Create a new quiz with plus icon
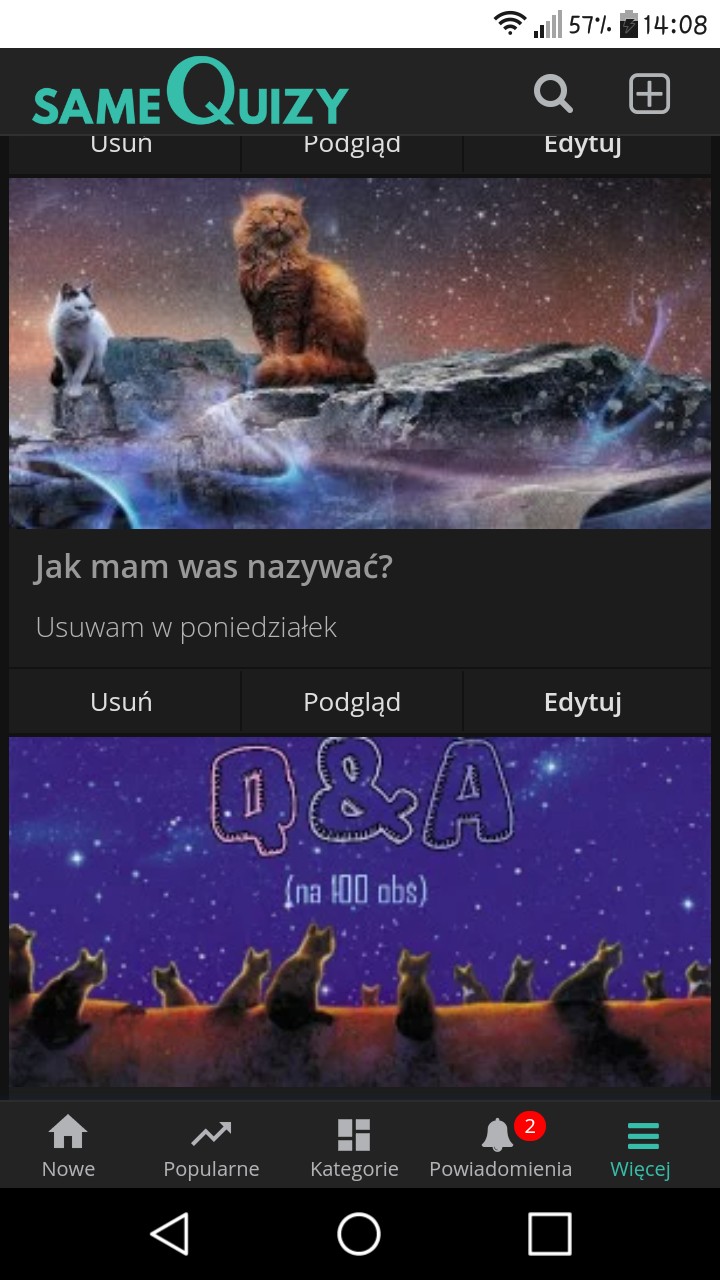Screen dimensions: 720x1280 coord(649,94)
